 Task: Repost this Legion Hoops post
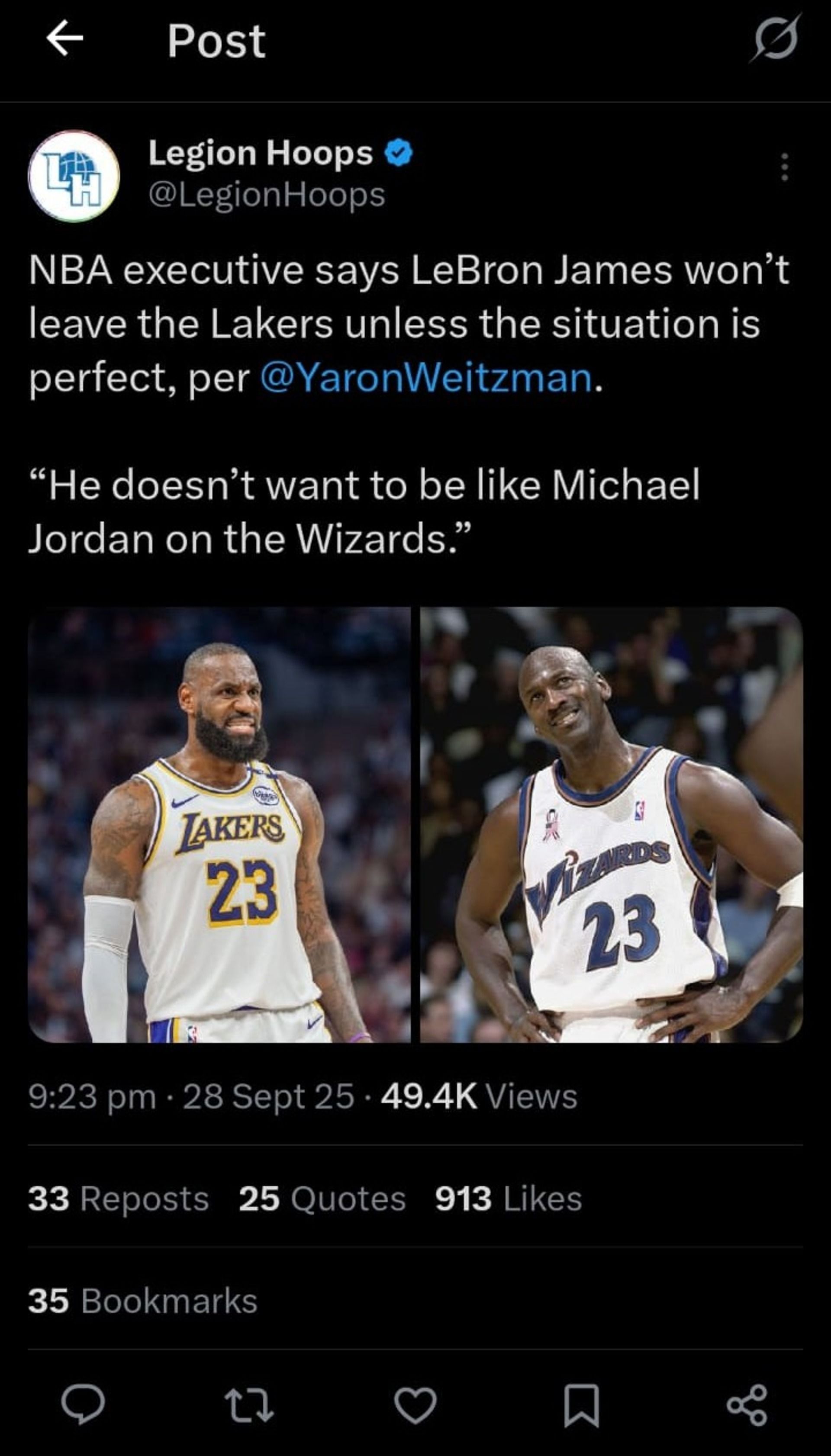tap(249, 1405)
